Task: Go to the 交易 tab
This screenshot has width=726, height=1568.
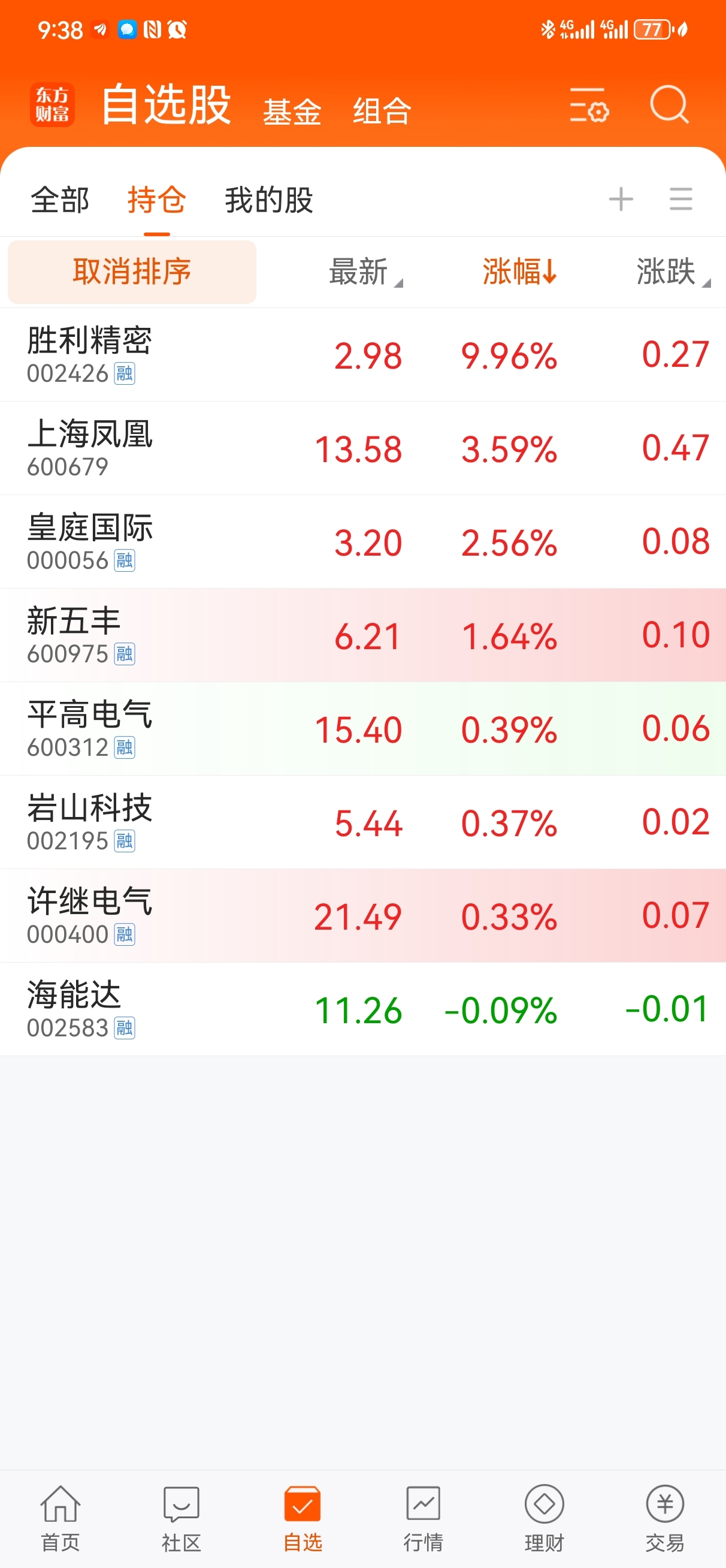Action: [x=665, y=1519]
